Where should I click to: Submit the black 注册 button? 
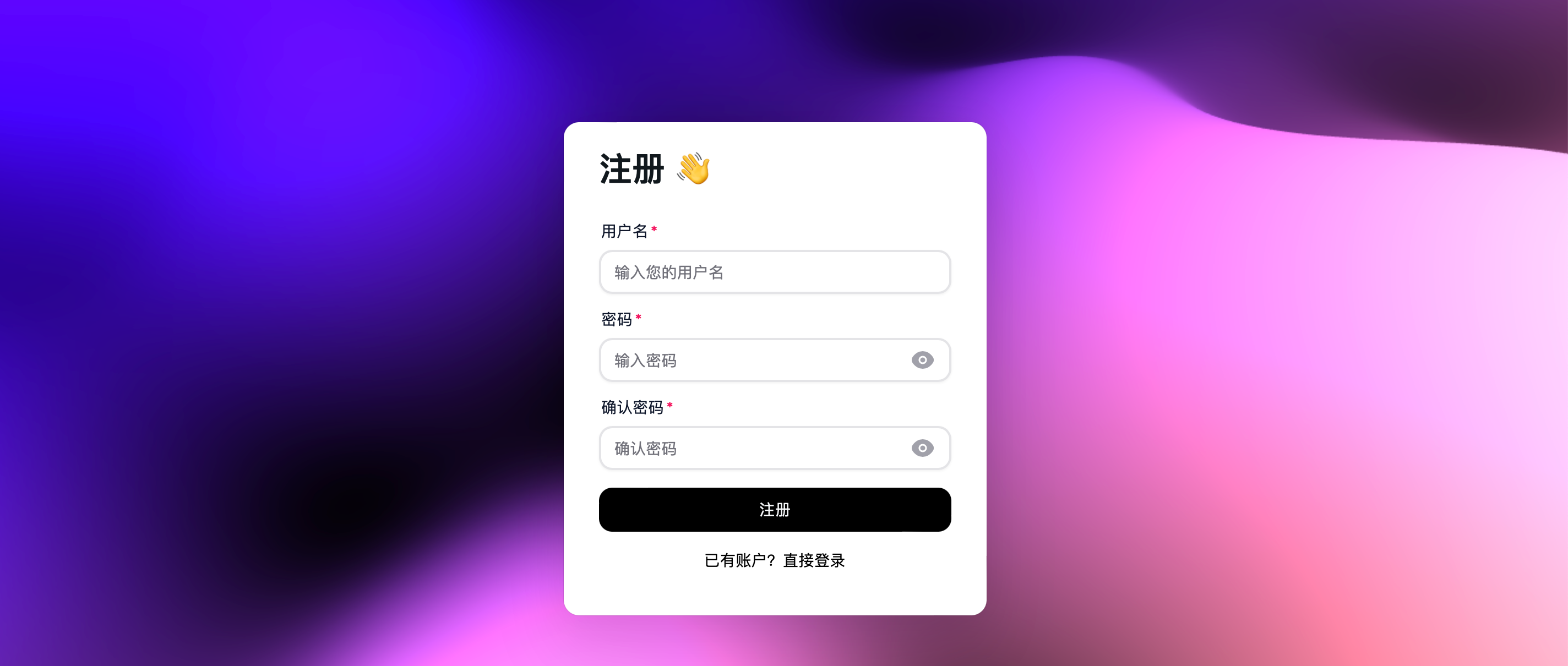pos(774,510)
